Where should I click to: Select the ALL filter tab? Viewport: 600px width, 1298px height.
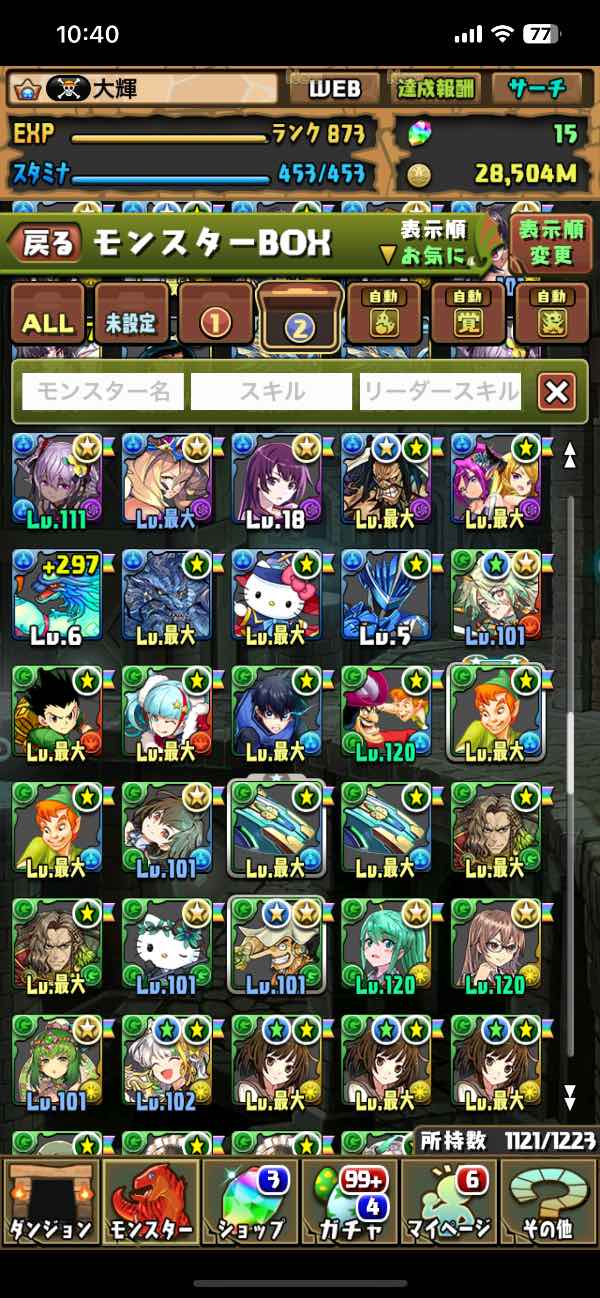[x=47, y=320]
